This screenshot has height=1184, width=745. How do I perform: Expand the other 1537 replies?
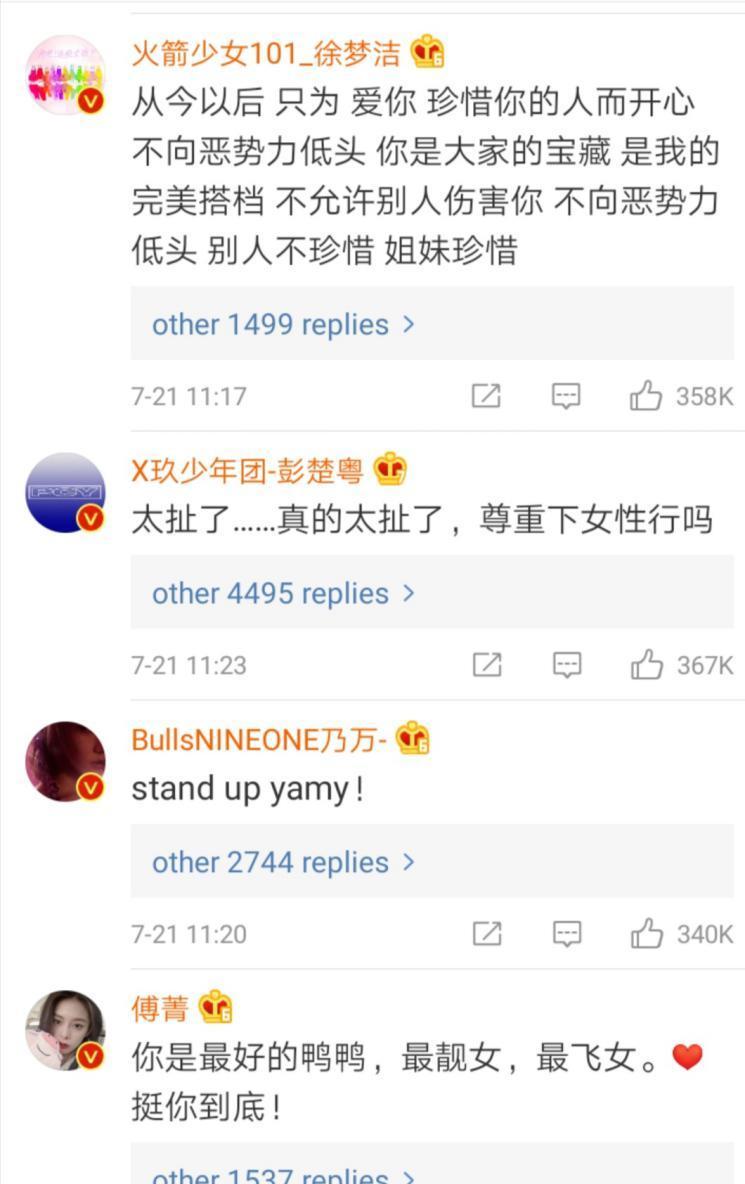pos(283,1172)
